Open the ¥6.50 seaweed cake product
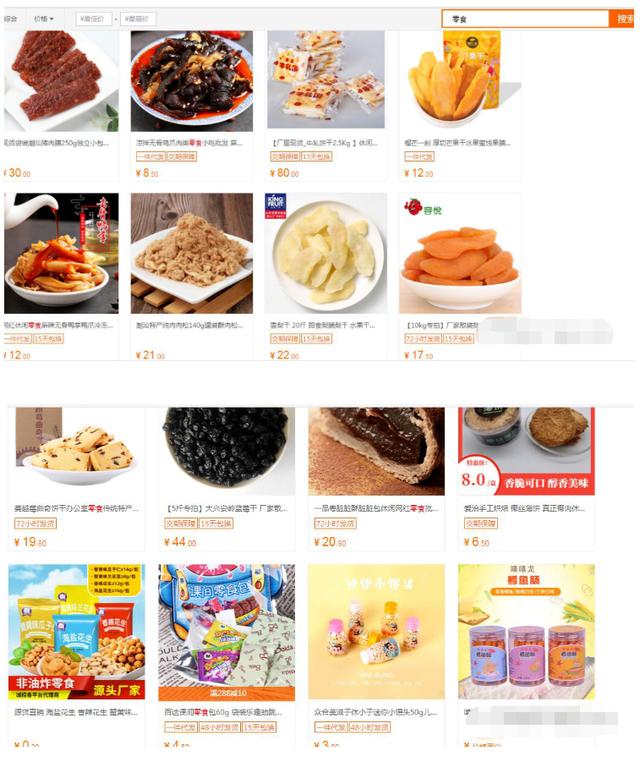 click(x=526, y=452)
